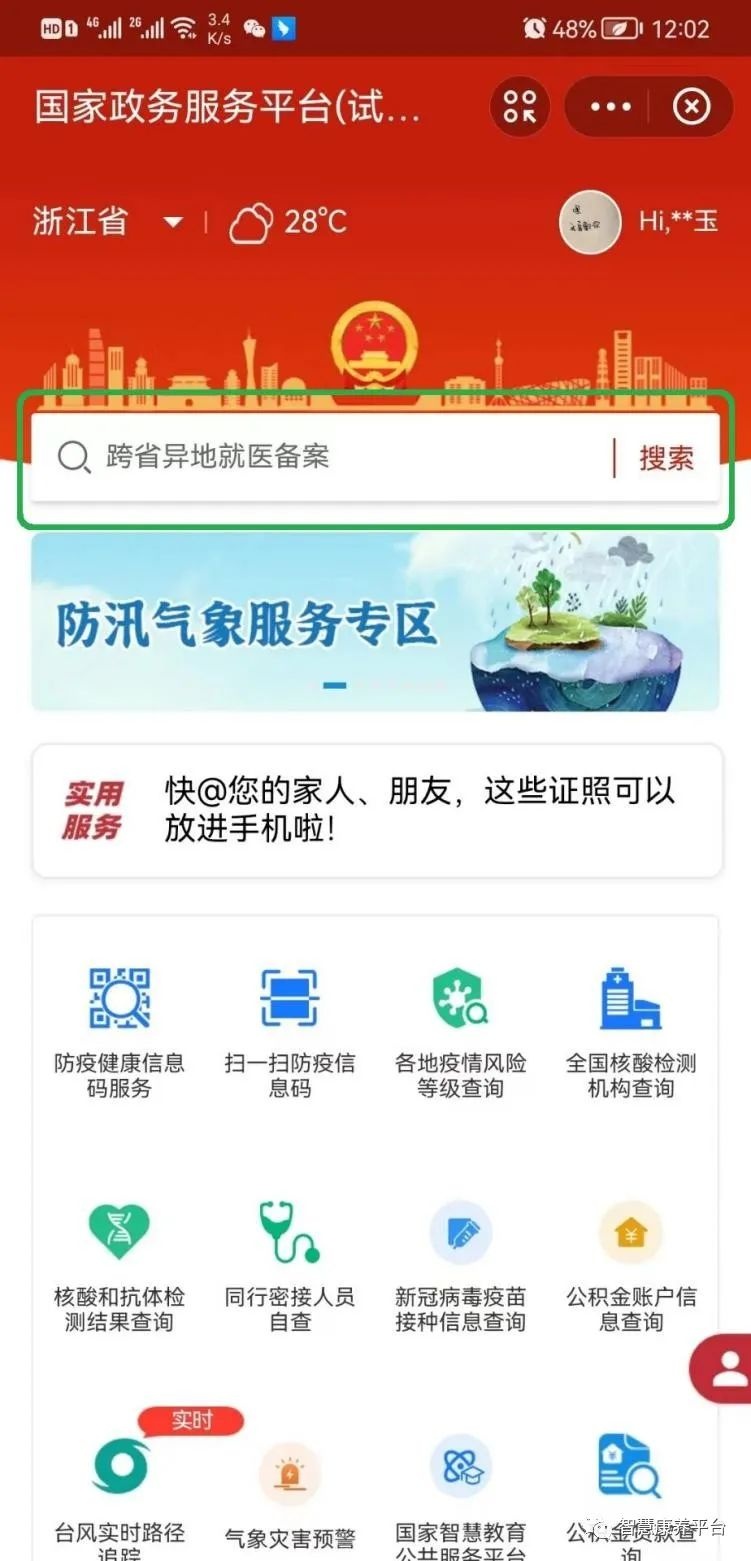Image resolution: width=751 pixels, height=1561 pixels.
Task: Open the four-dot scan shortcut icon
Action: pyautogui.click(x=519, y=106)
